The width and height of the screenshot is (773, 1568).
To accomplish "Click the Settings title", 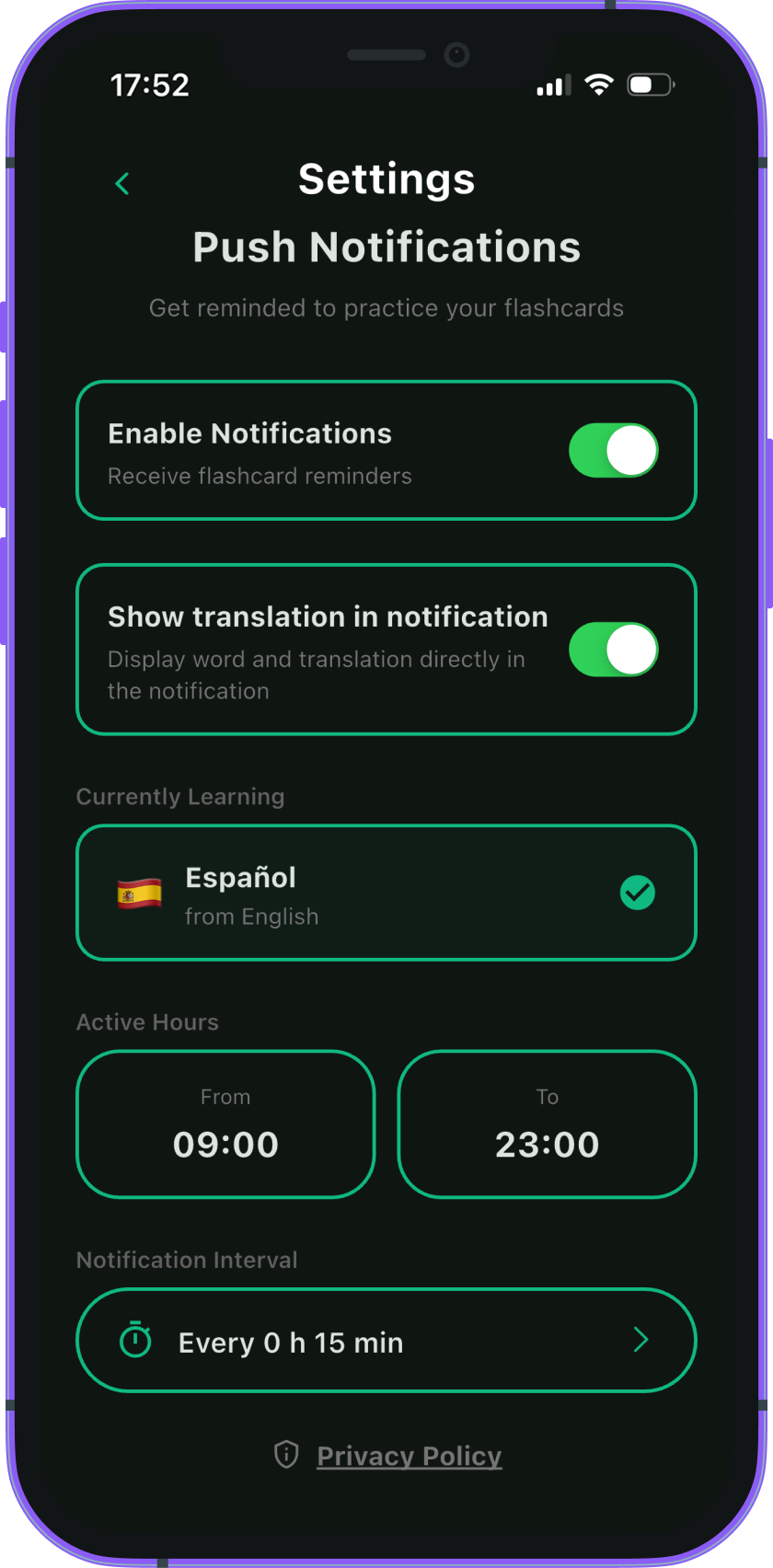I will pos(386,179).
